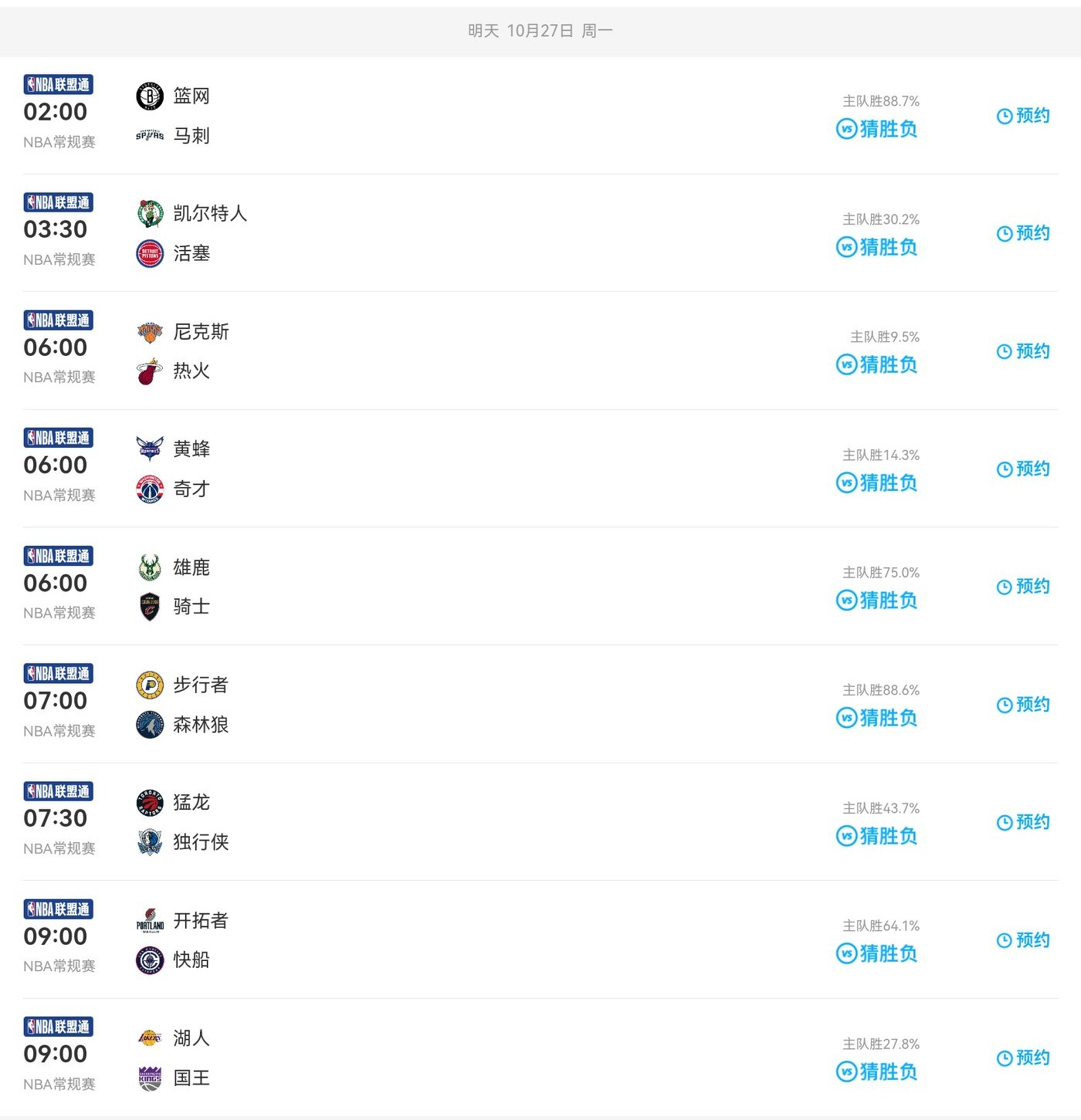The height and width of the screenshot is (1120, 1081).
Task: Reserve the Lakers vs Kings game
Action: [1023, 1057]
